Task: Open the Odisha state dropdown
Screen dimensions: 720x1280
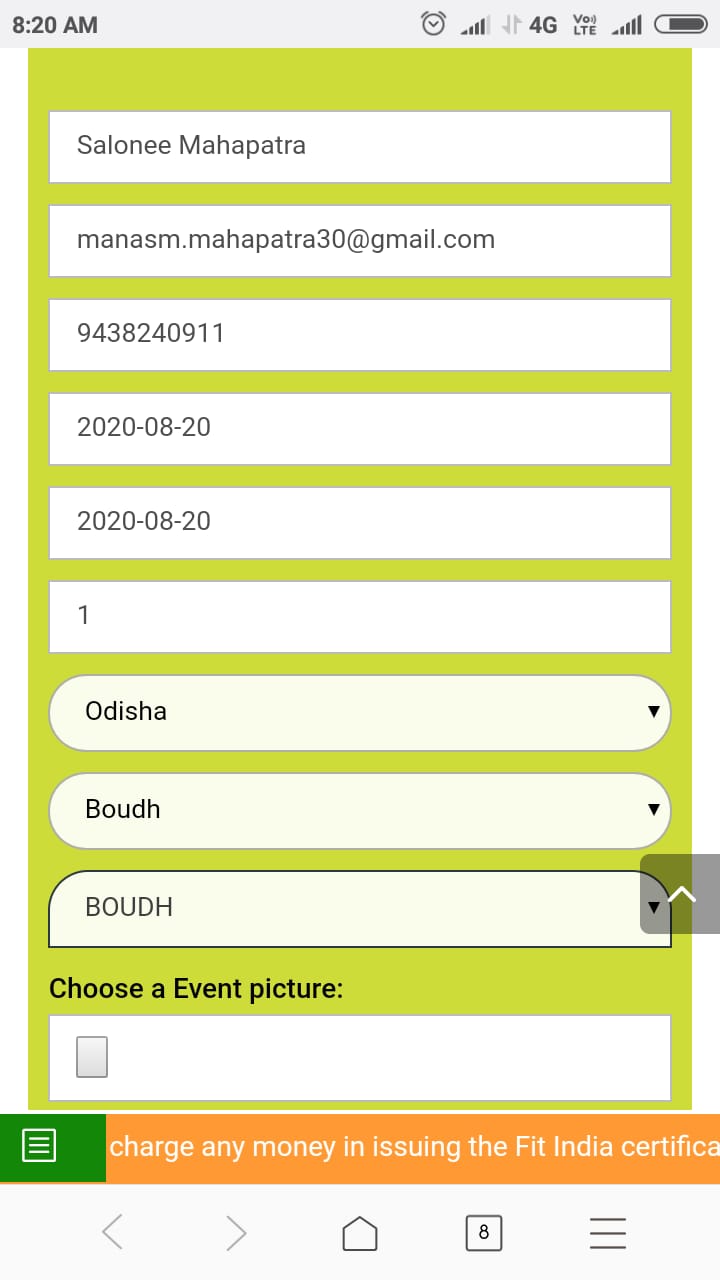Action: (x=359, y=713)
